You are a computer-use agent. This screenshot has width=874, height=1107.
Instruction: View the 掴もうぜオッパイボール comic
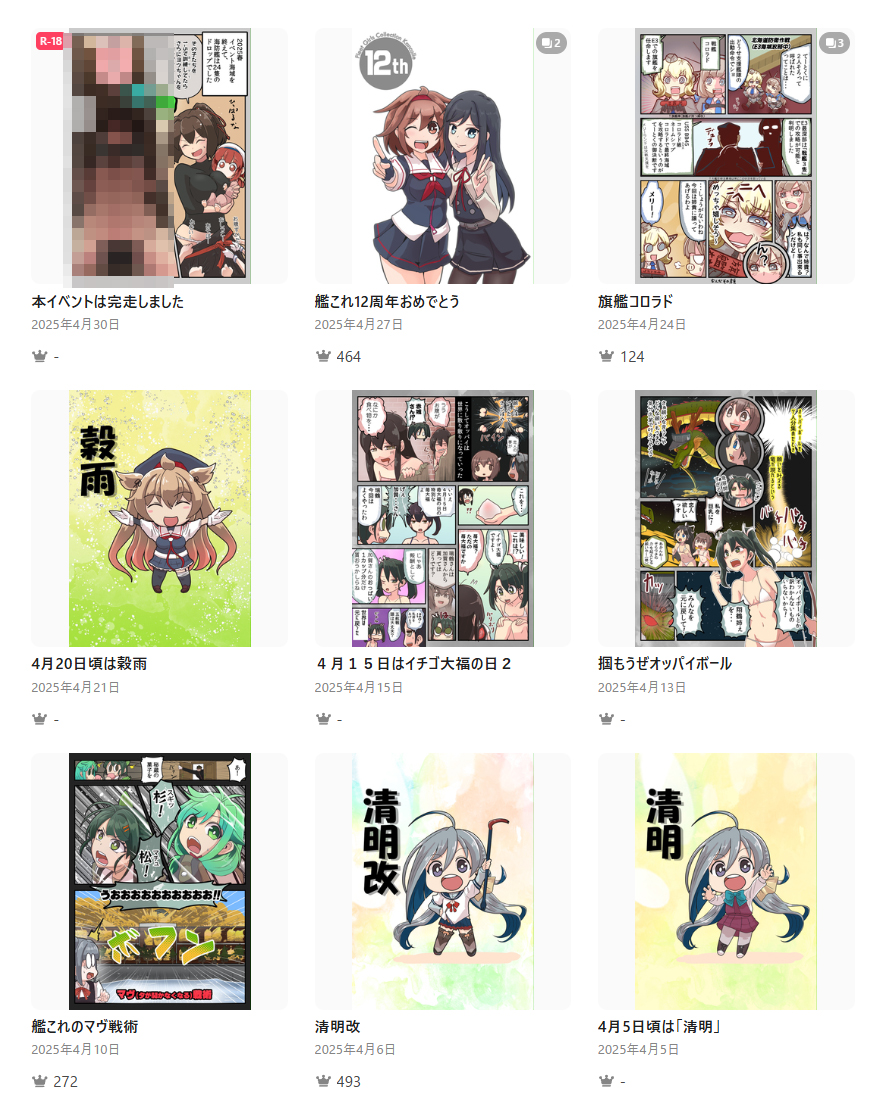click(726, 518)
